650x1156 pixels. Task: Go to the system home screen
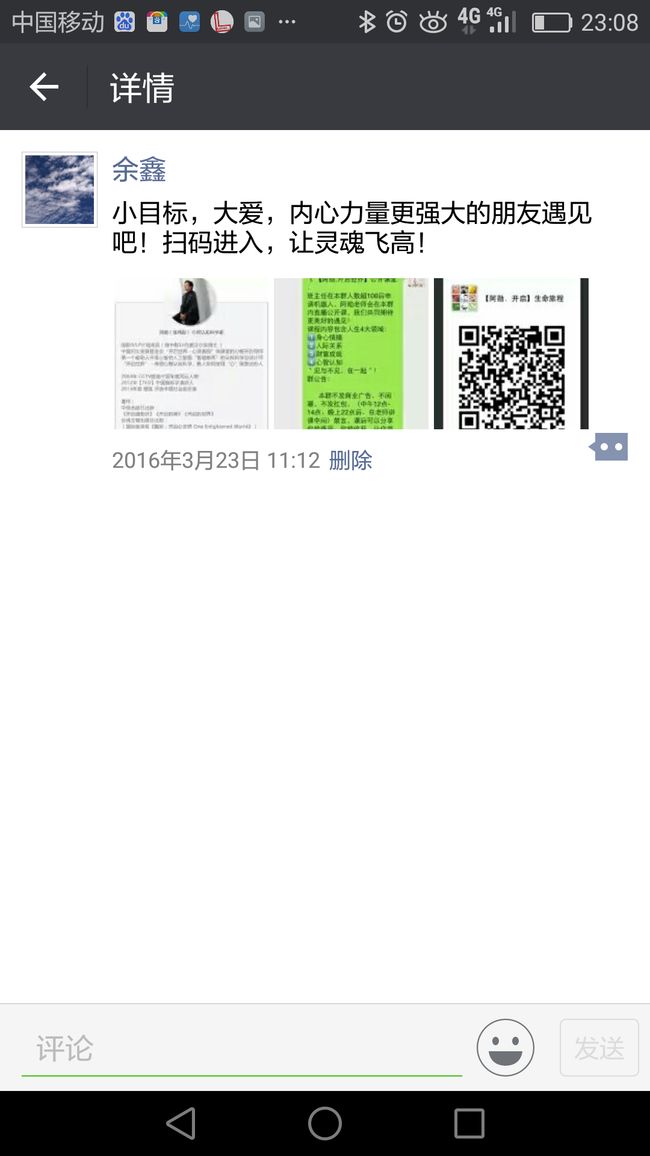pyautogui.click(x=325, y=1124)
